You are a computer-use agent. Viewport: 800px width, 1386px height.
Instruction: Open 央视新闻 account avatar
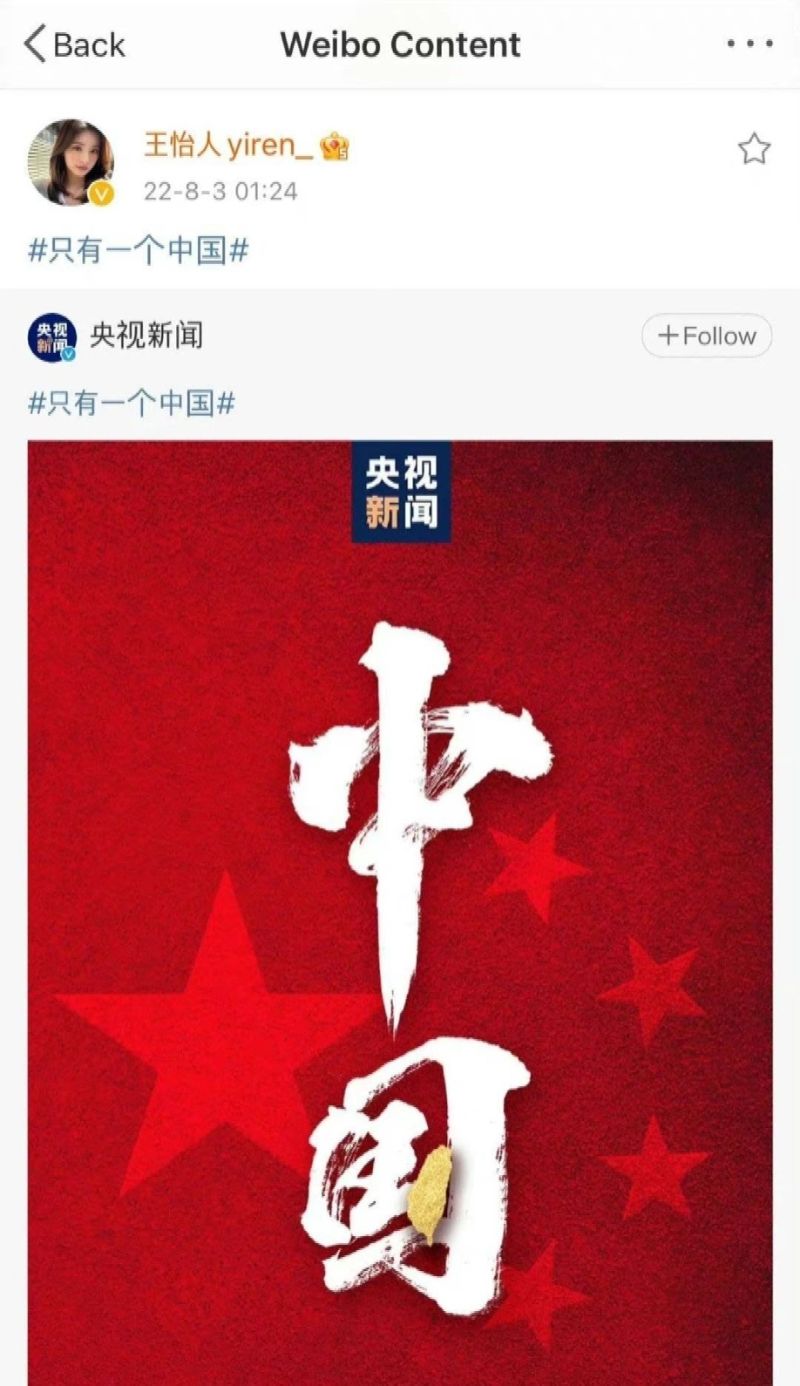52,337
